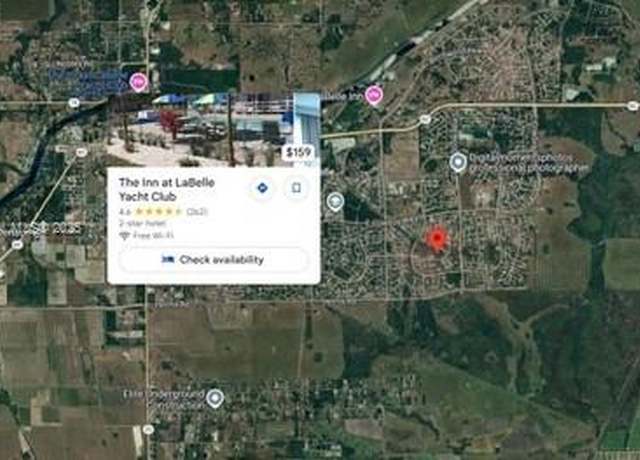Image resolution: width=640 pixels, height=460 pixels.
Task: Select the Digital moments photographer marker
Action: [458, 162]
